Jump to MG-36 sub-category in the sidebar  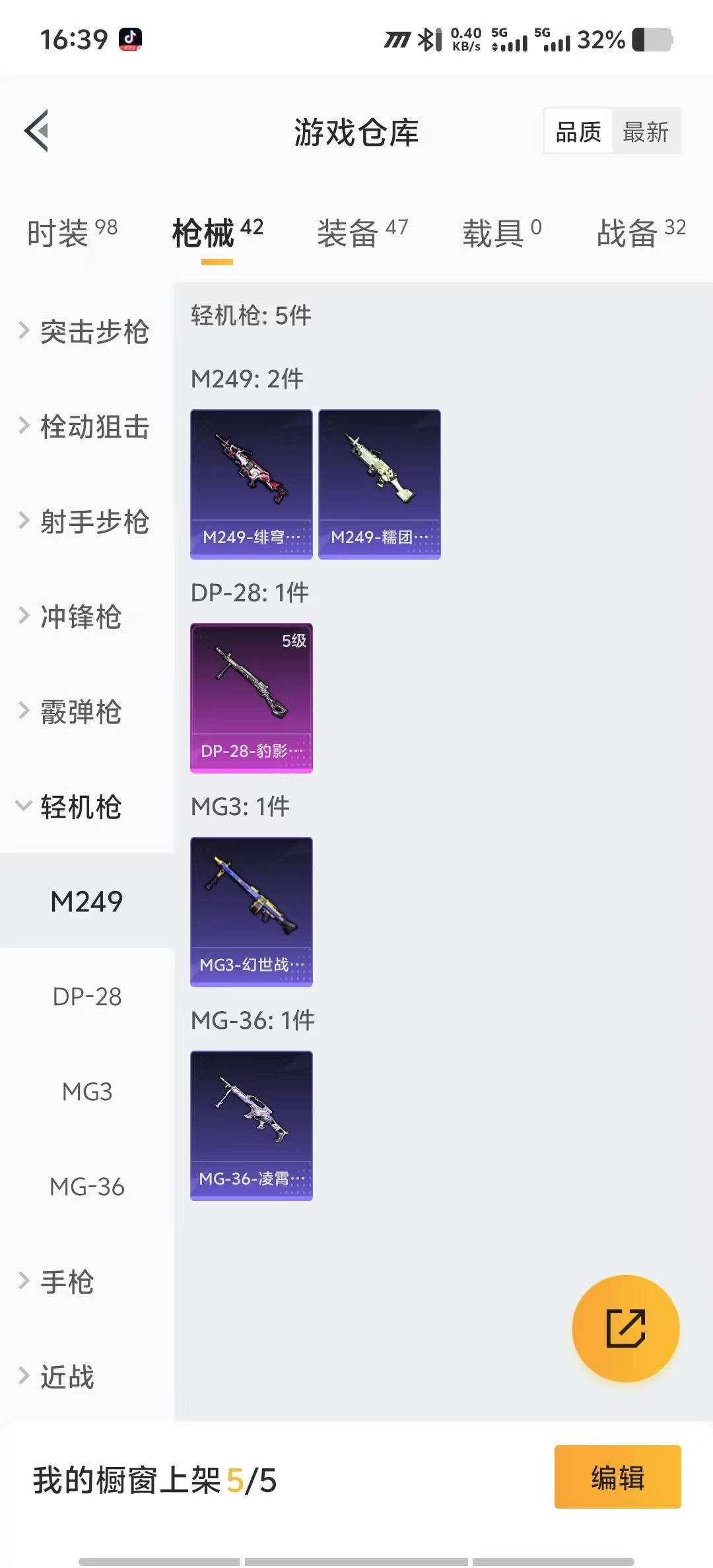87,1187
